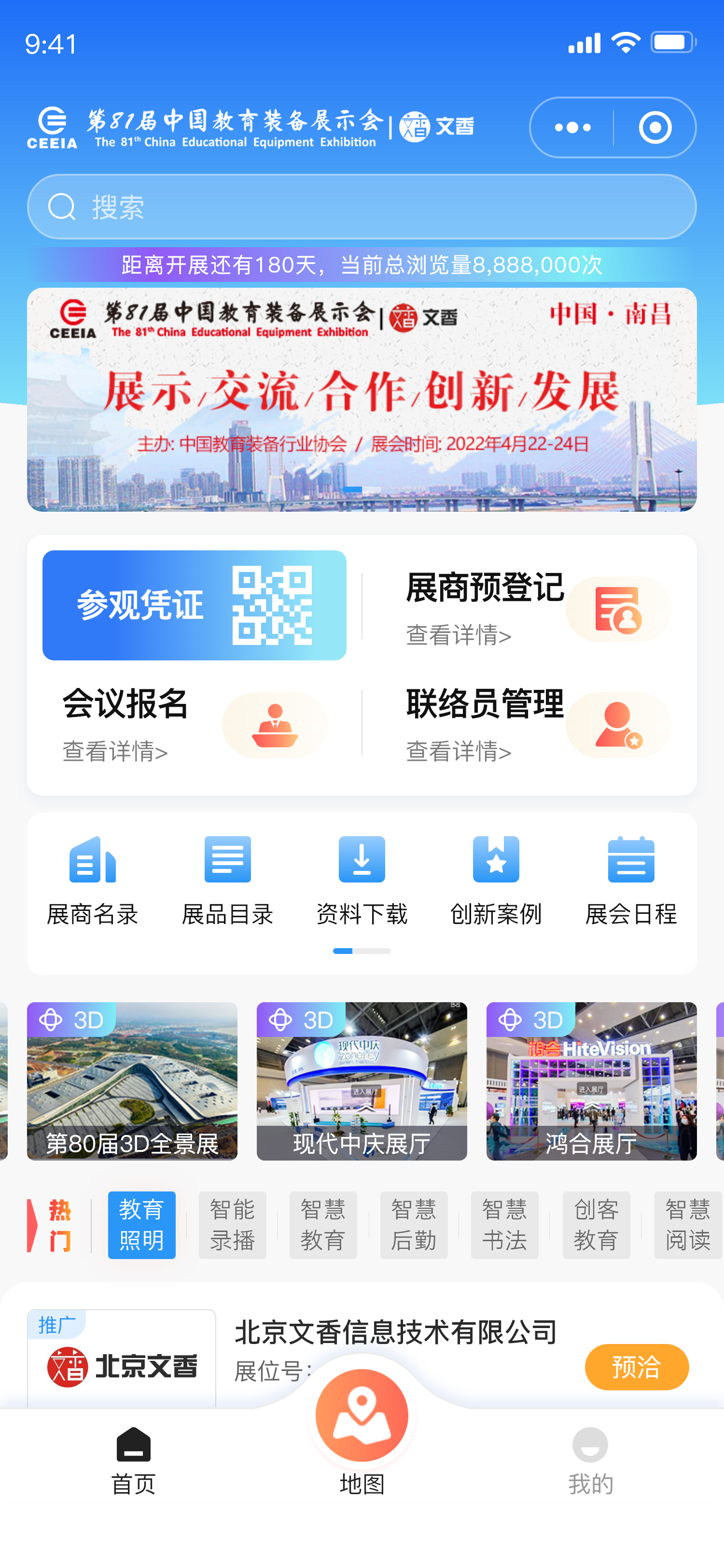Tap 预洽 for 北京文香信息技术有限公司

(636, 1367)
